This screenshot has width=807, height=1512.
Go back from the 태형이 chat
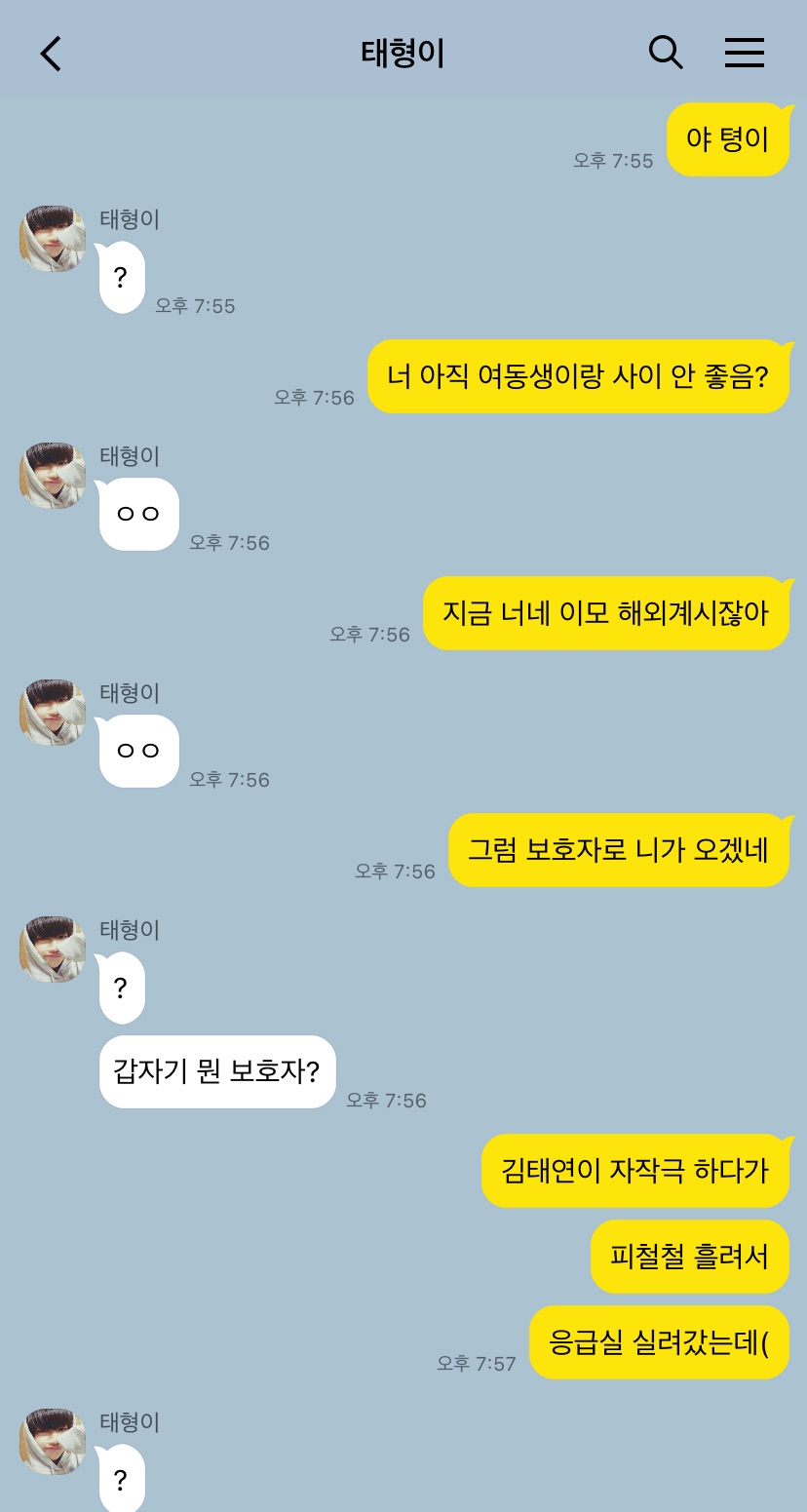(51, 54)
